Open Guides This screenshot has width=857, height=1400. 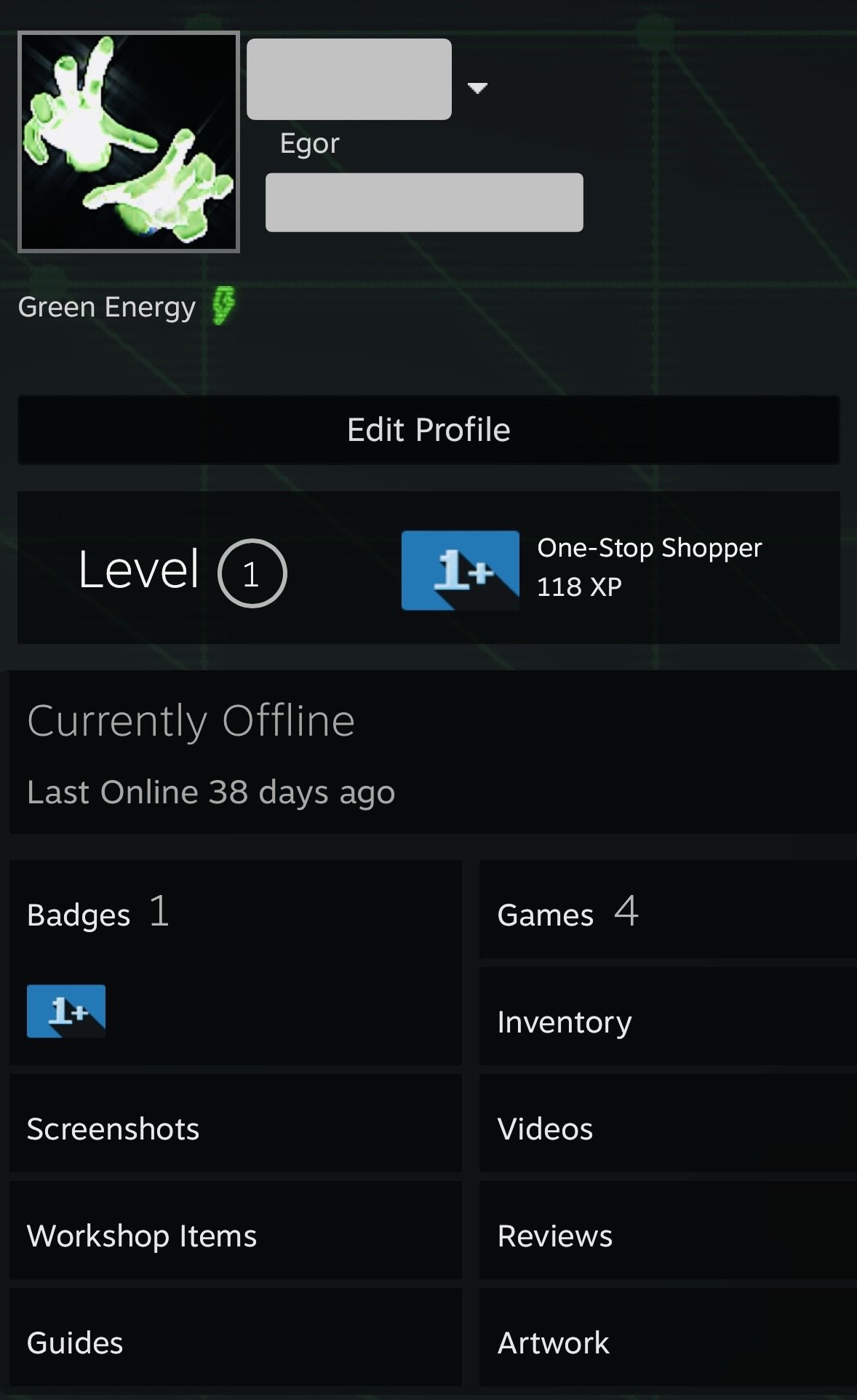[x=236, y=1337]
